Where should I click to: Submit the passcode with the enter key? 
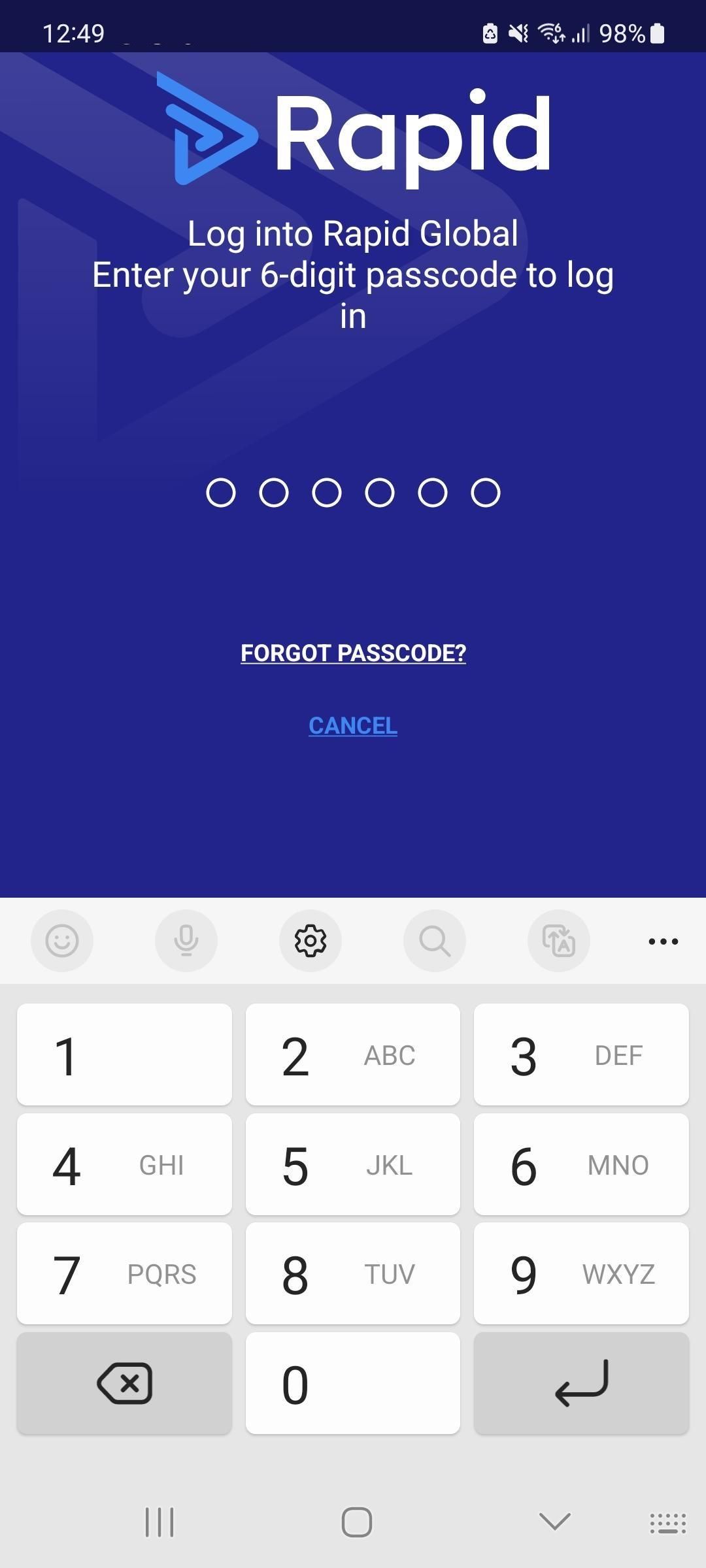pyautogui.click(x=581, y=1384)
